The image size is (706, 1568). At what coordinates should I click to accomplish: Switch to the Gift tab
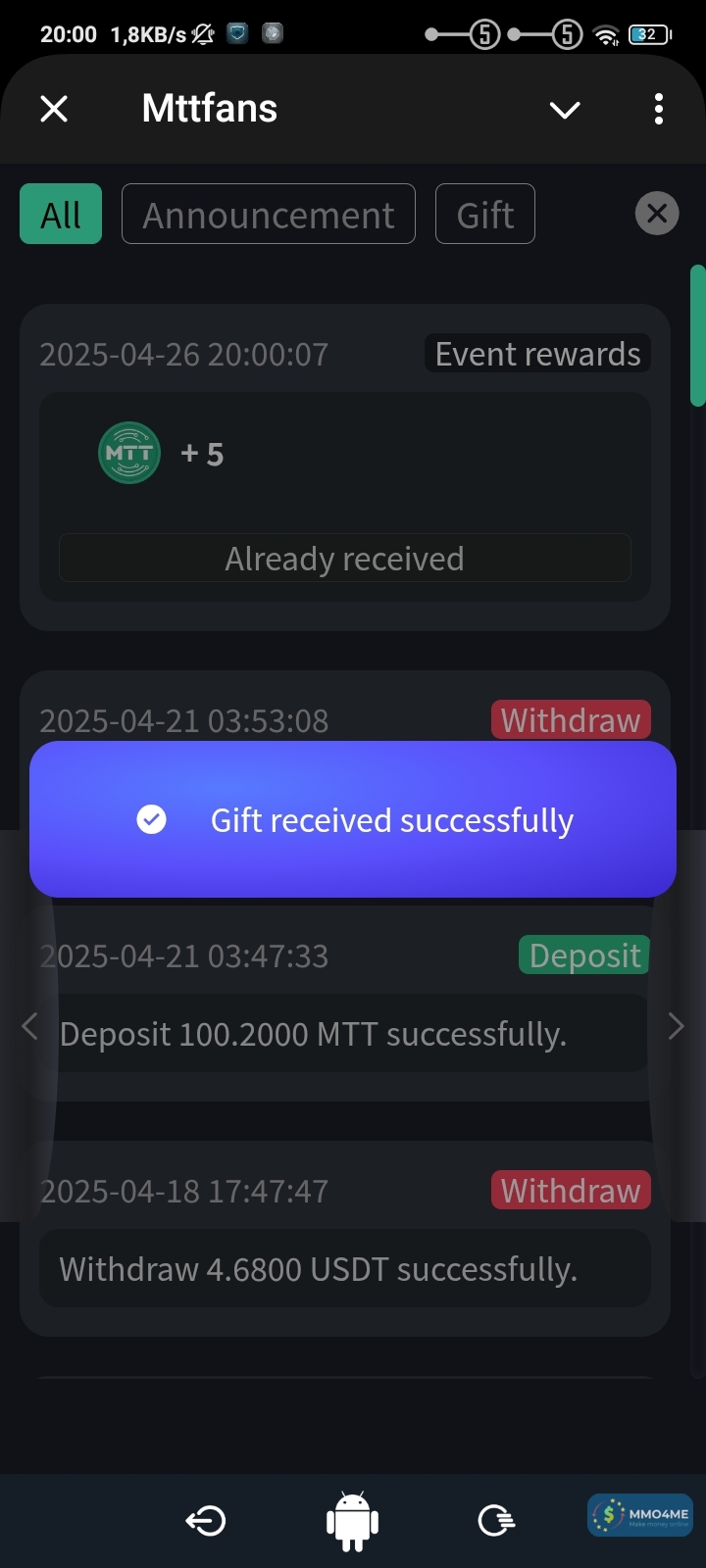point(485,214)
